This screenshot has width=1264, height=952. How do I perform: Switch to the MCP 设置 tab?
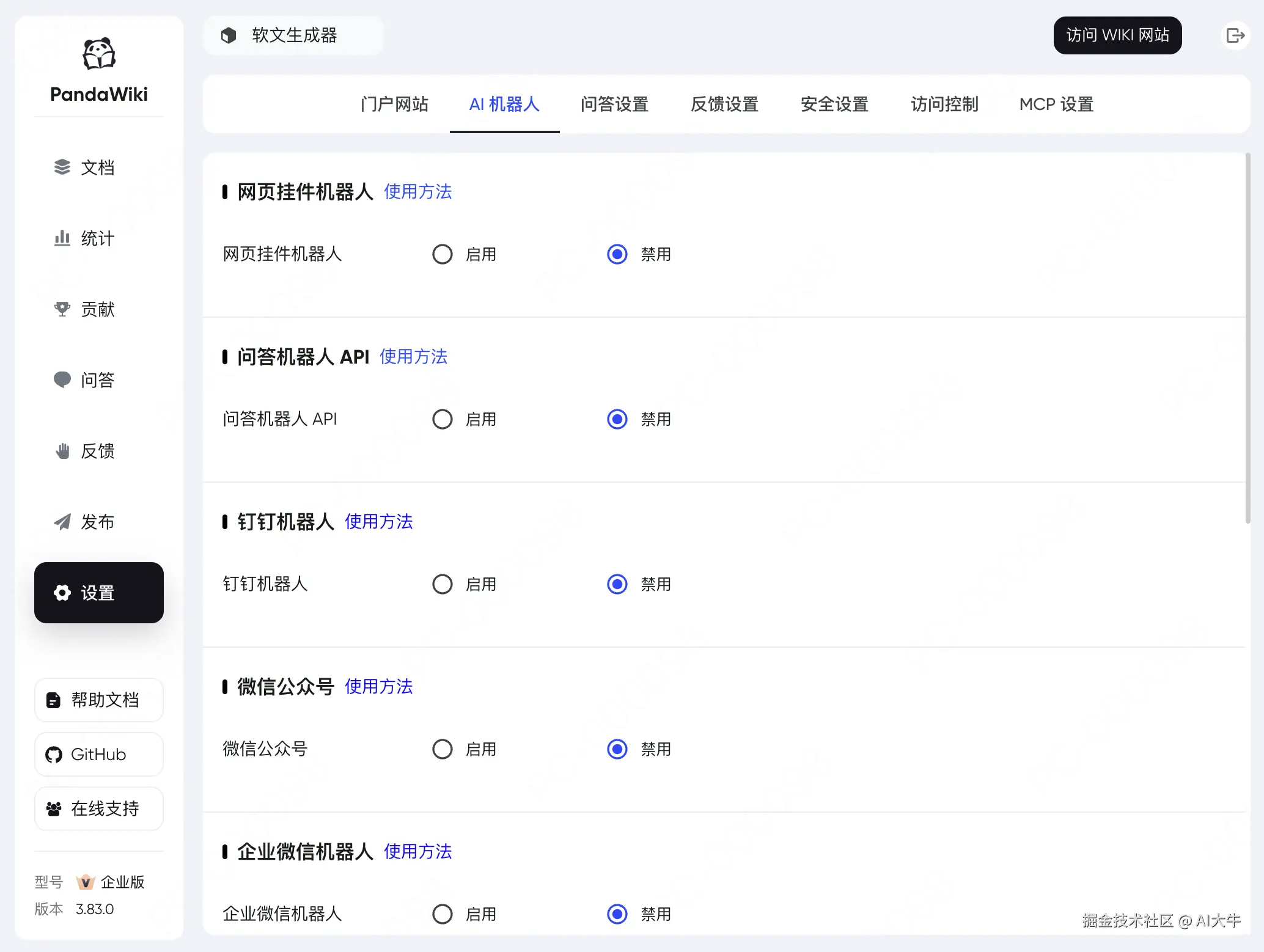point(1056,104)
